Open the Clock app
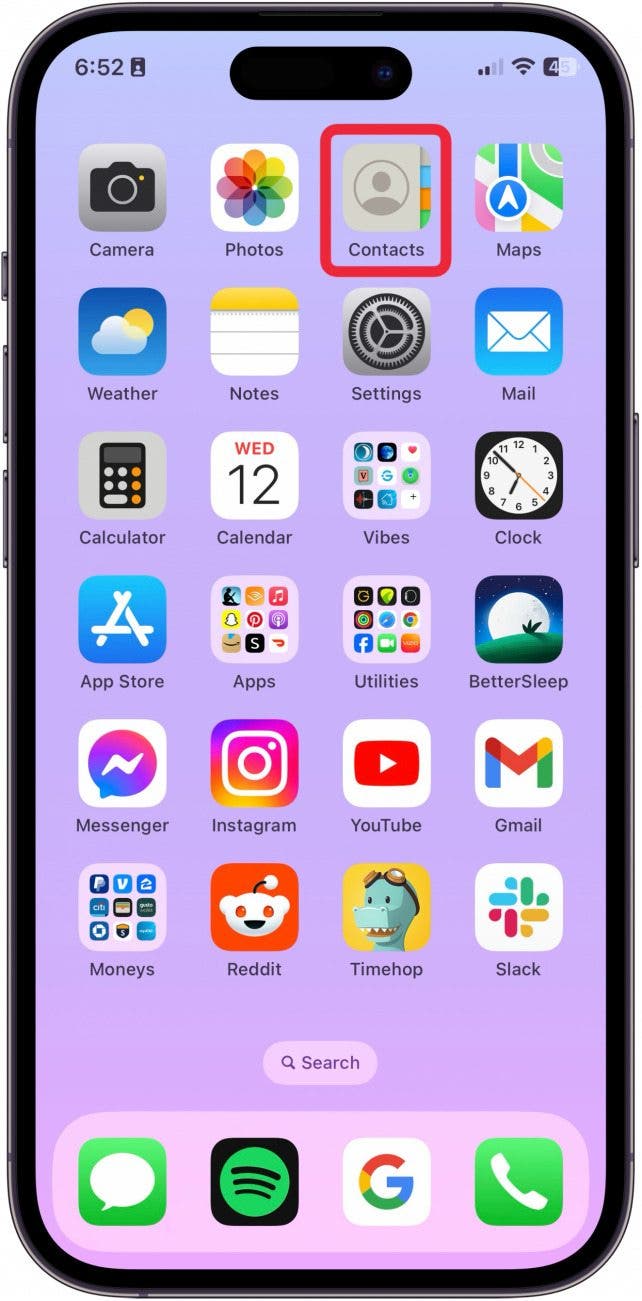Viewport: 642px width, 1301px height. click(518, 476)
